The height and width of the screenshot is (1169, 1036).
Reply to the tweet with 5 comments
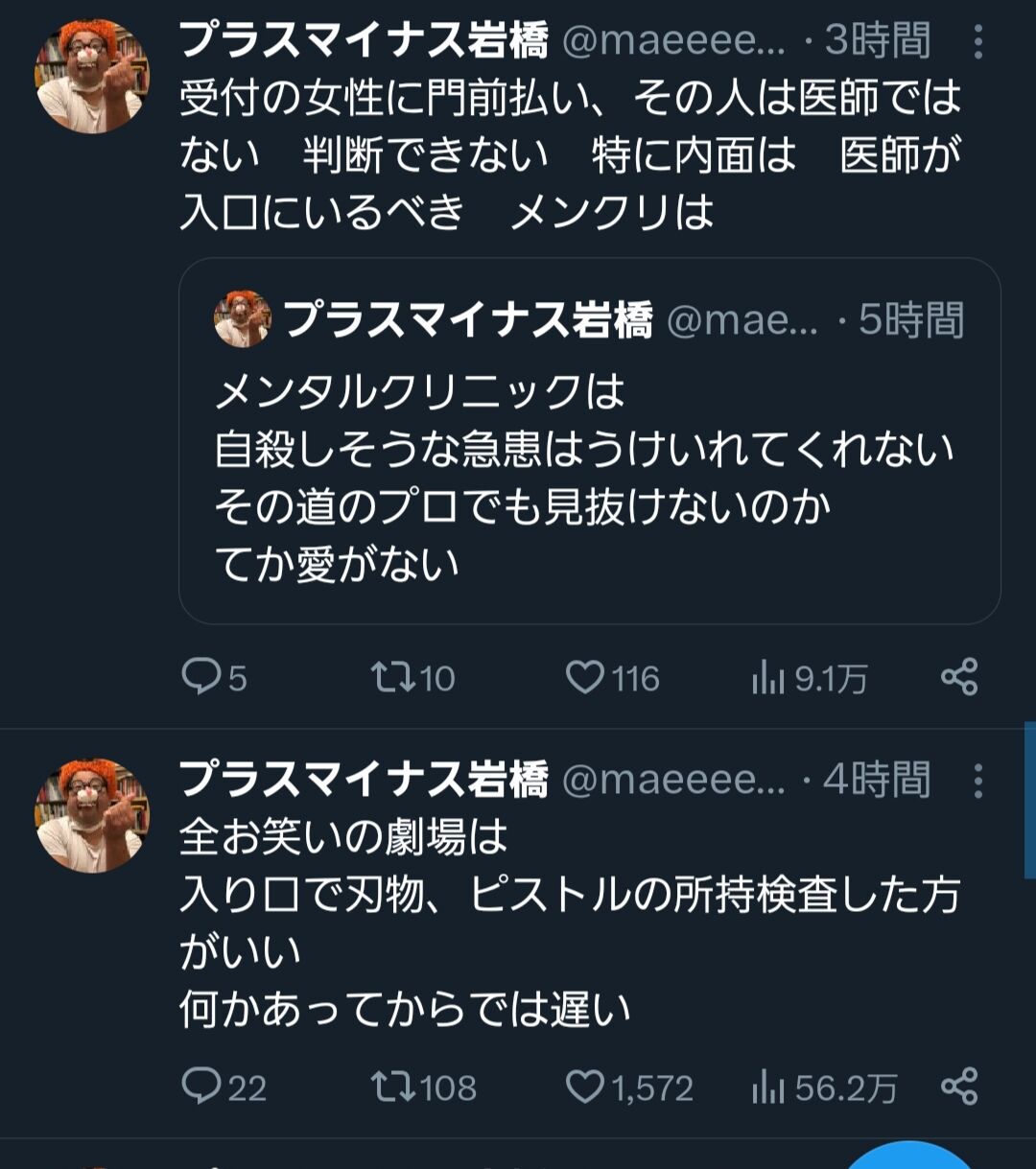(215, 678)
